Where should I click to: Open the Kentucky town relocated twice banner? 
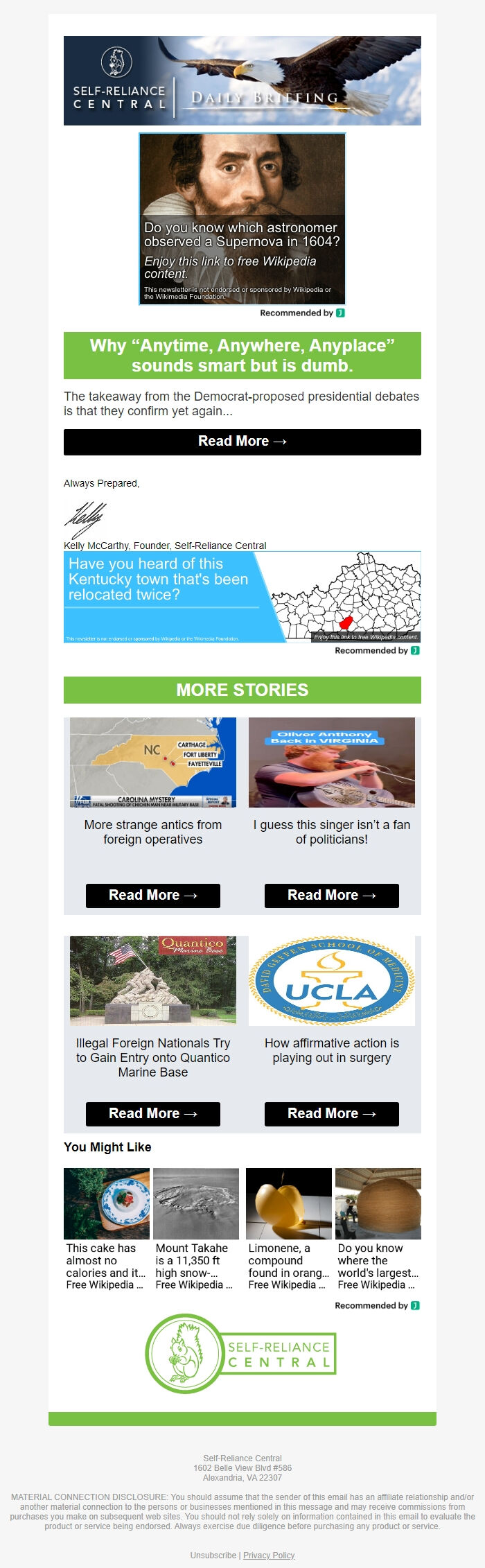click(x=242, y=597)
